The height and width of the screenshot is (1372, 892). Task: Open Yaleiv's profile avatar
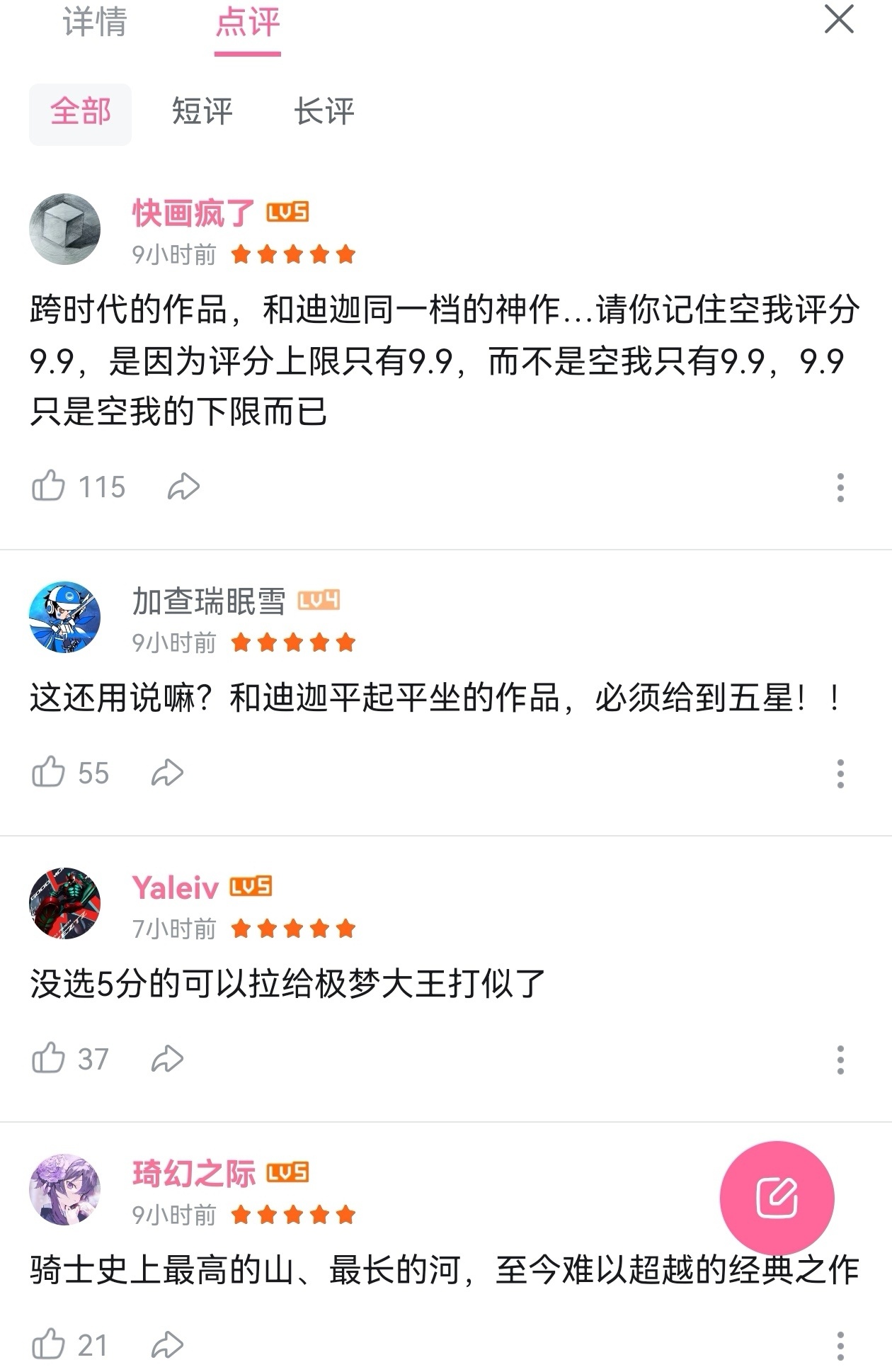click(x=64, y=903)
